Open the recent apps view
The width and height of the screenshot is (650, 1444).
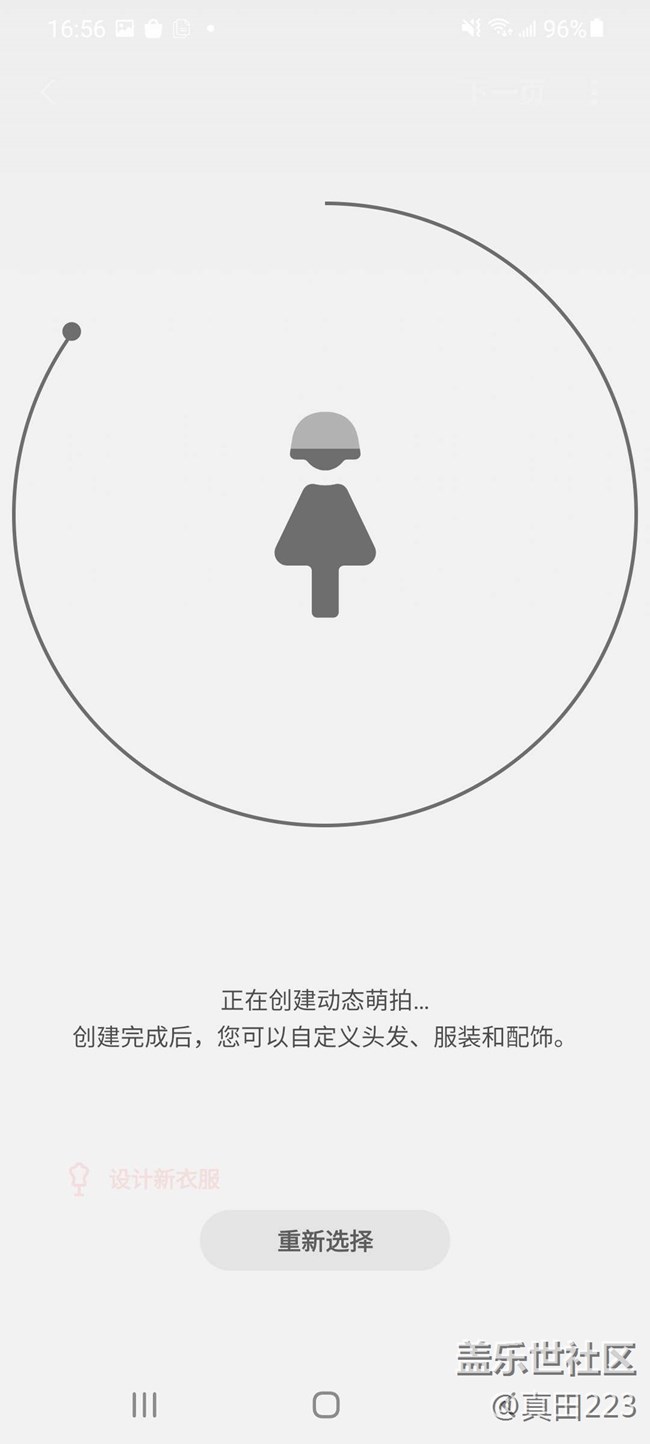pyautogui.click(x=144, y=1405)
